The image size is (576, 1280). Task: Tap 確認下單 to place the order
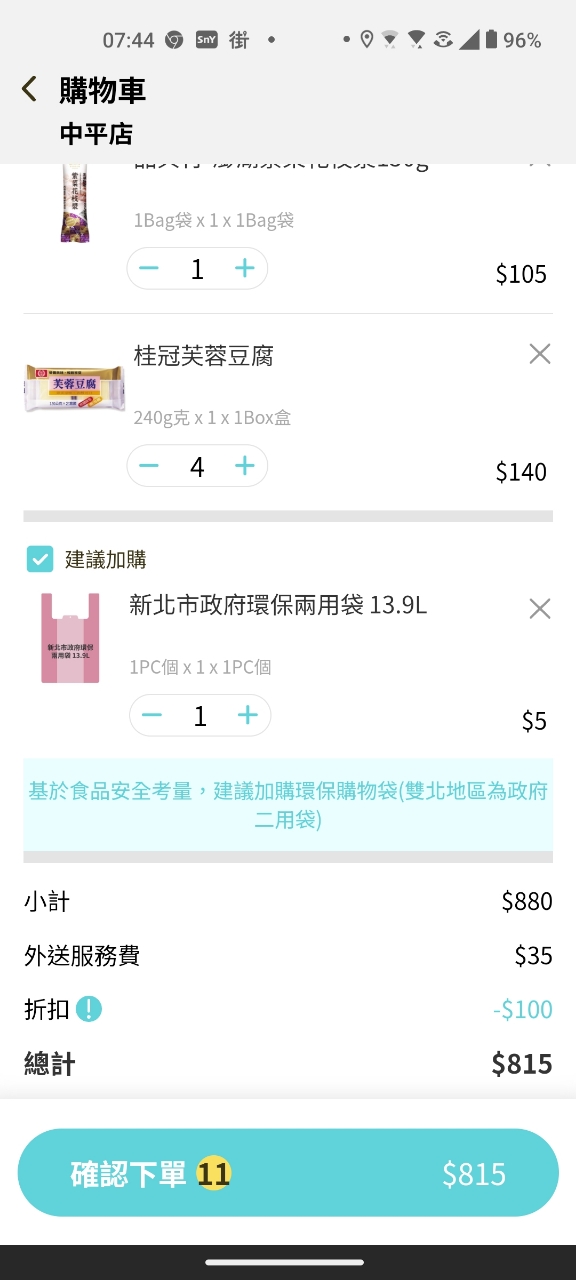click(288, 1173)
